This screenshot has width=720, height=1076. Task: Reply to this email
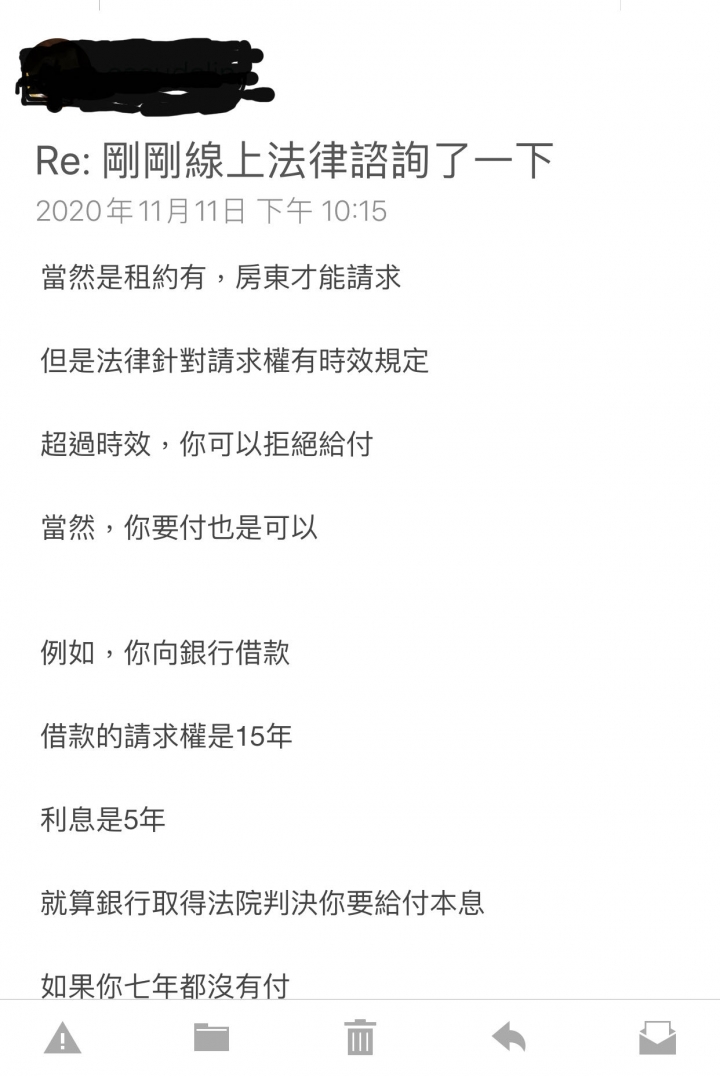[509, 1038]
